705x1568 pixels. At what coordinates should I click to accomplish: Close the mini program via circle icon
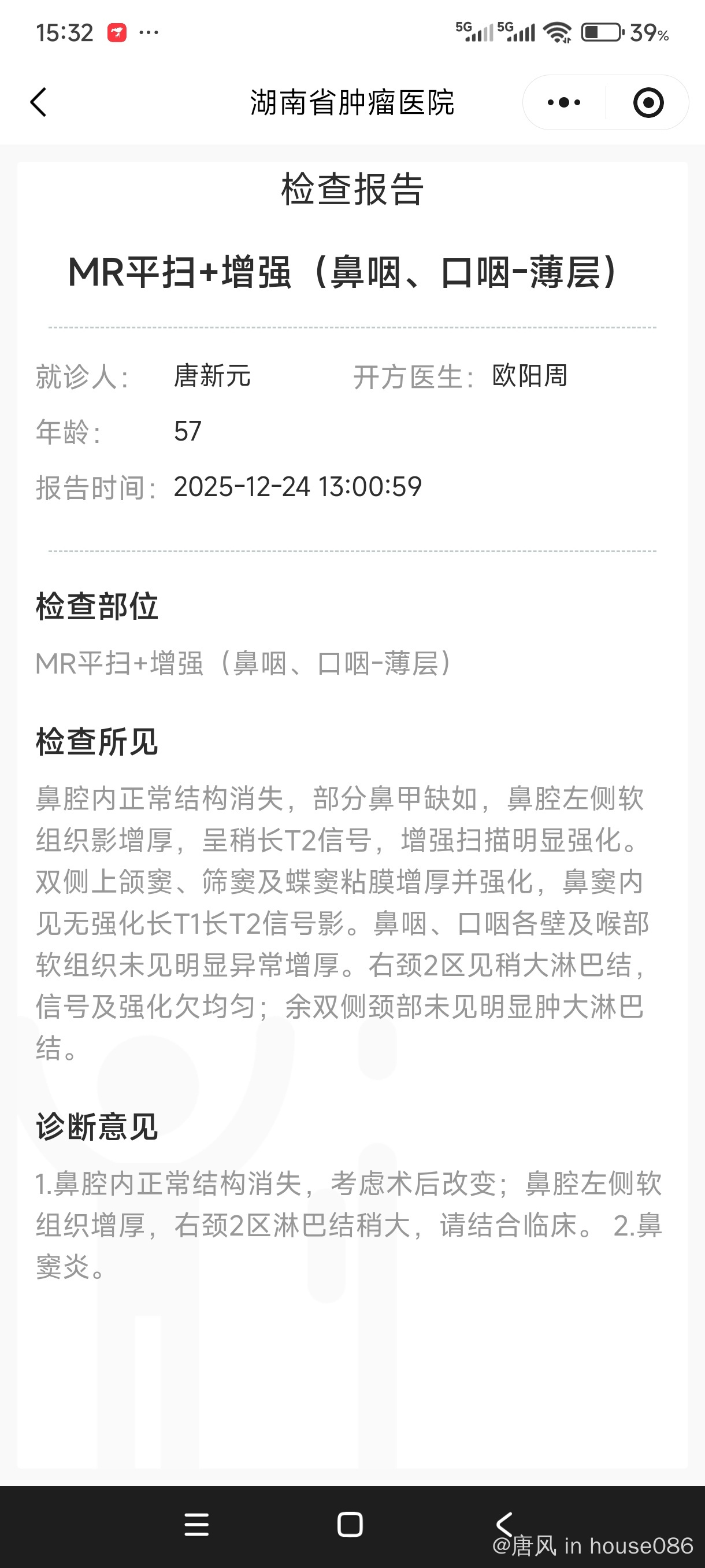648,102
